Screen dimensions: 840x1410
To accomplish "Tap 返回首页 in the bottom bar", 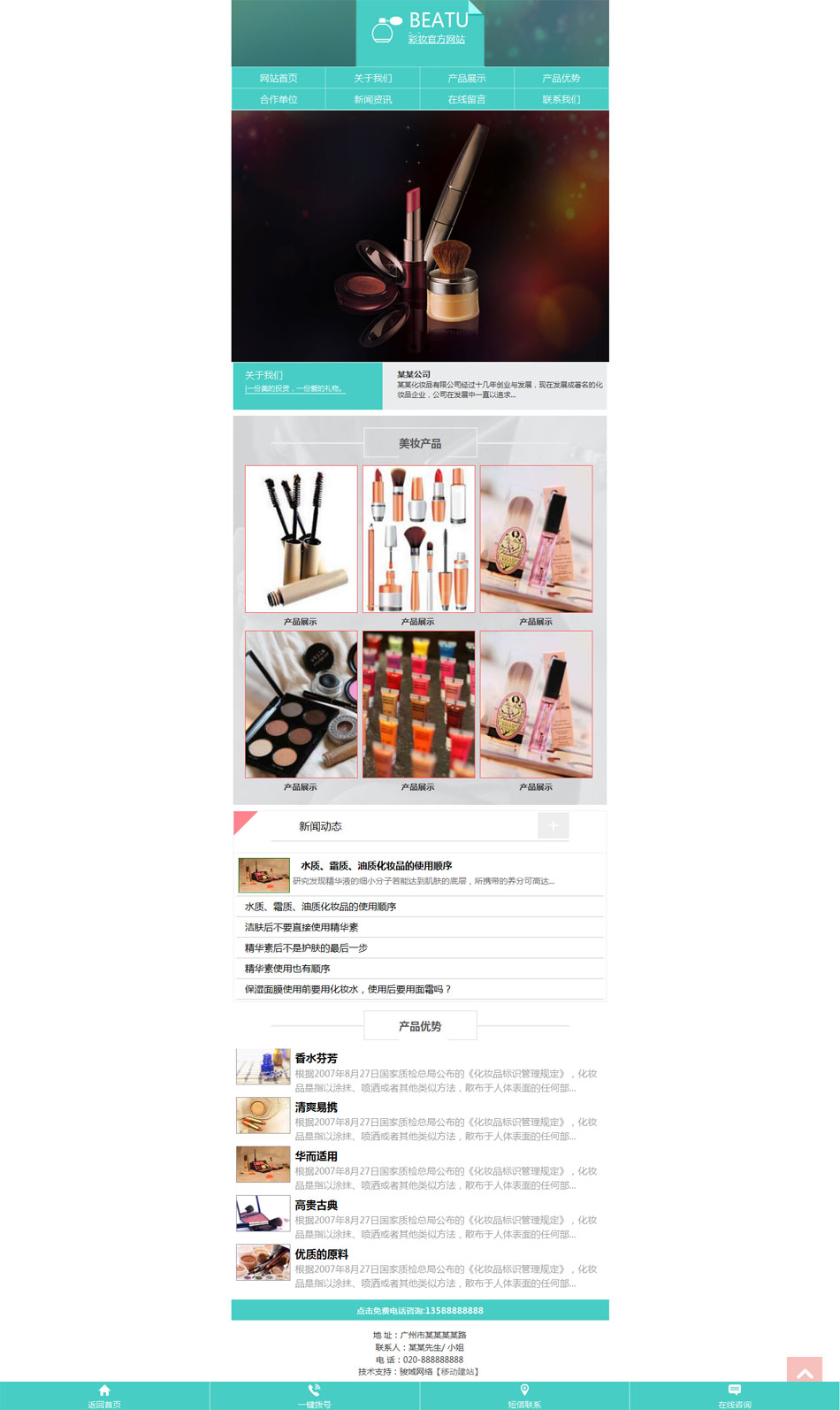I will point(104,1396).
